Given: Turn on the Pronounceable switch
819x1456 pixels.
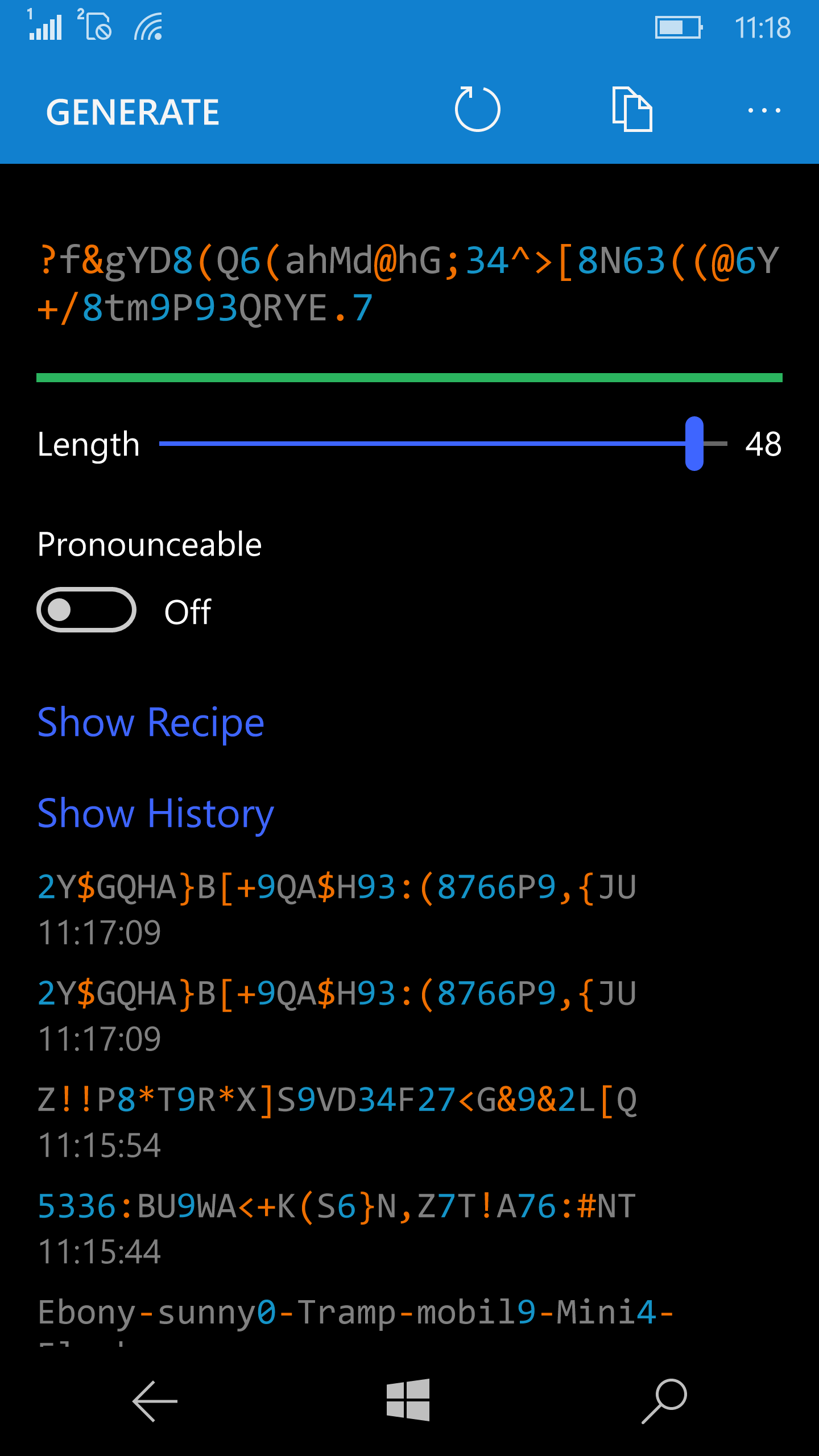Looking at the screenshot, I should pos(86,610).
